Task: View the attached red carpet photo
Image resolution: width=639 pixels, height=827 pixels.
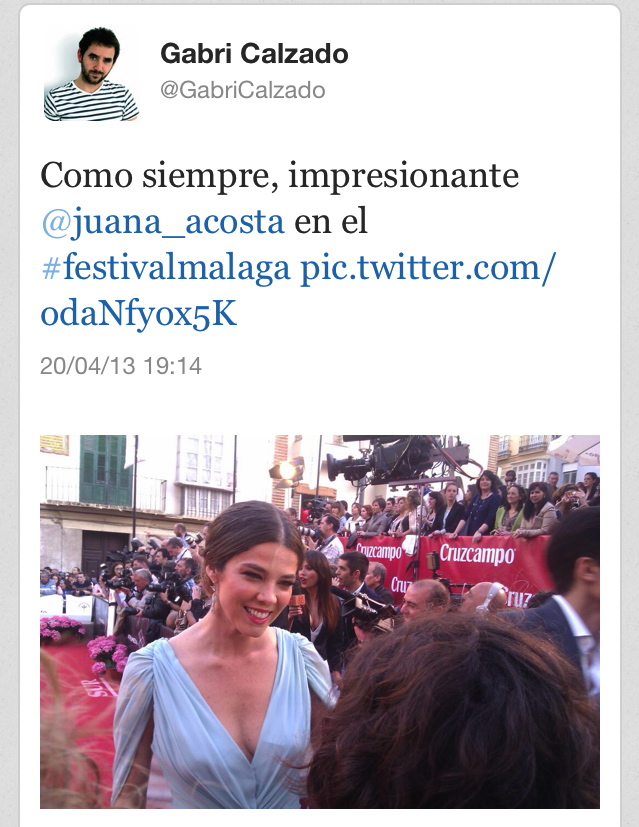Action: [319, 620]
